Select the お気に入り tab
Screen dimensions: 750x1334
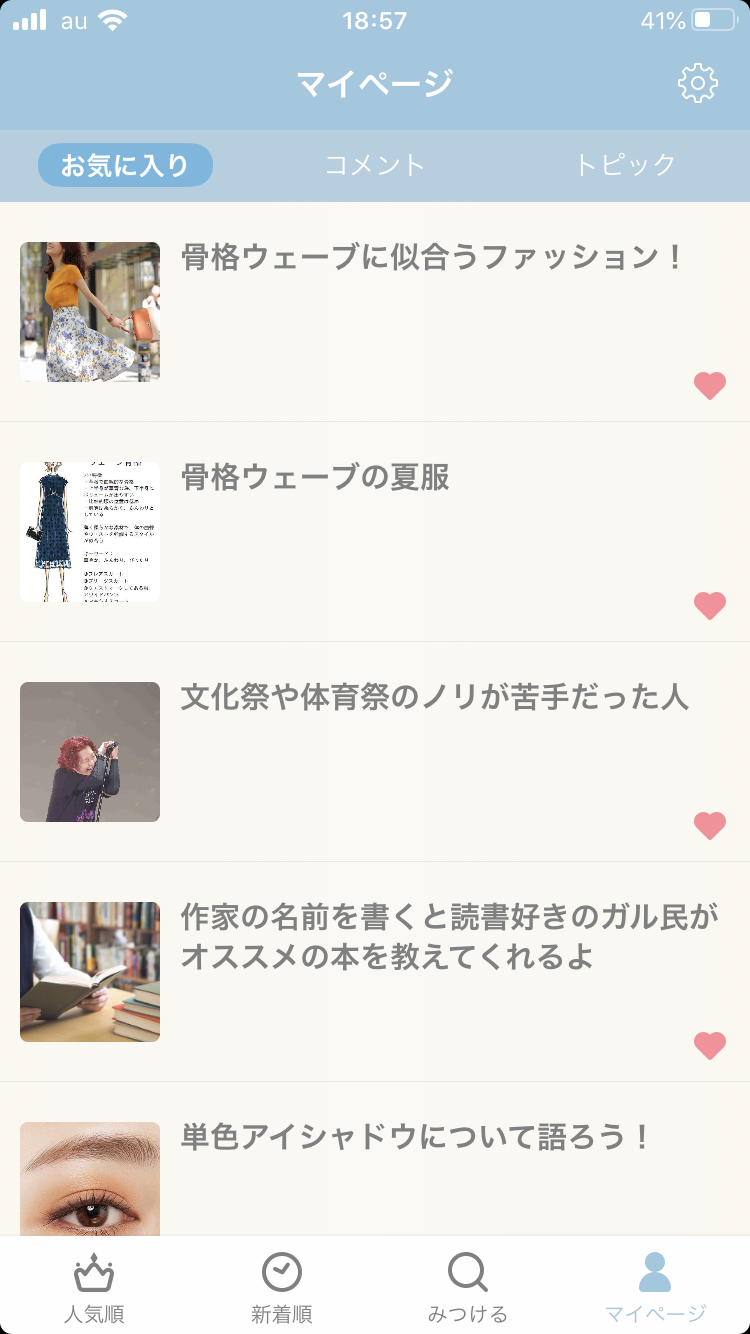124,166
